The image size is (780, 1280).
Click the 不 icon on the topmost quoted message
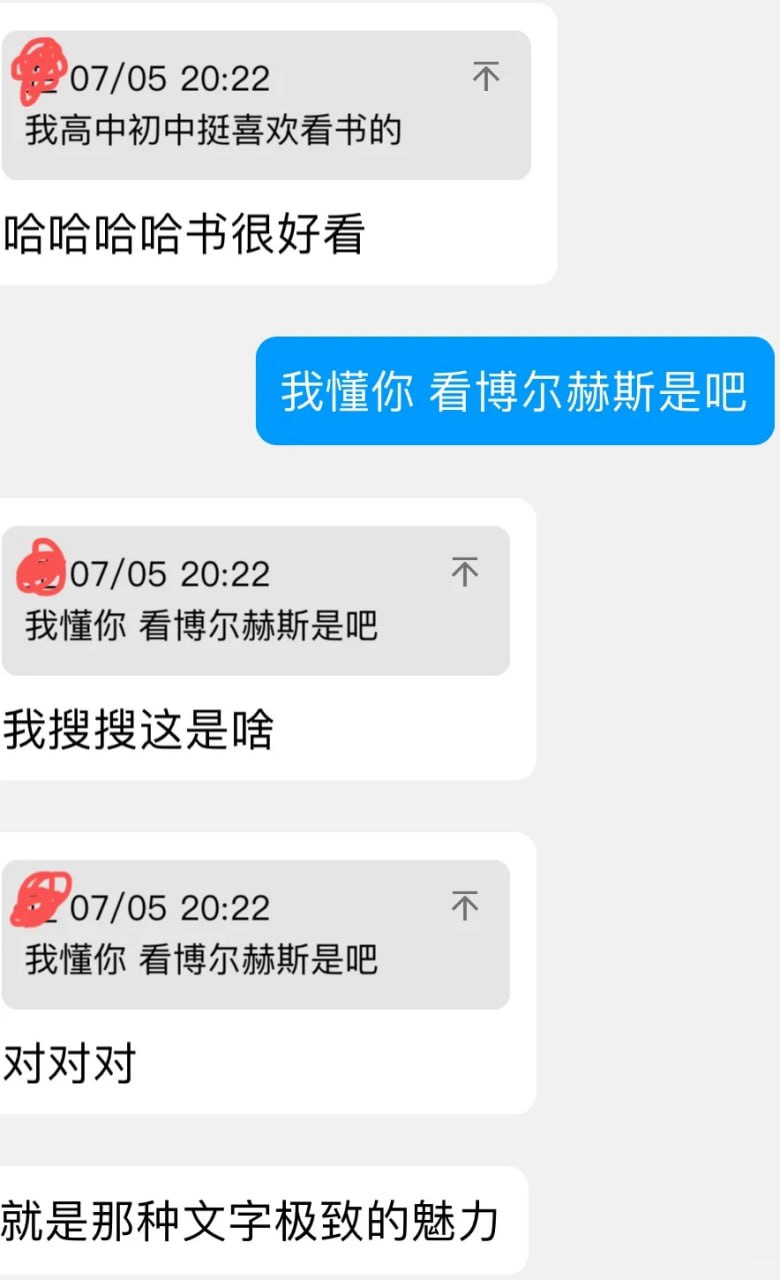pos(487,75)
